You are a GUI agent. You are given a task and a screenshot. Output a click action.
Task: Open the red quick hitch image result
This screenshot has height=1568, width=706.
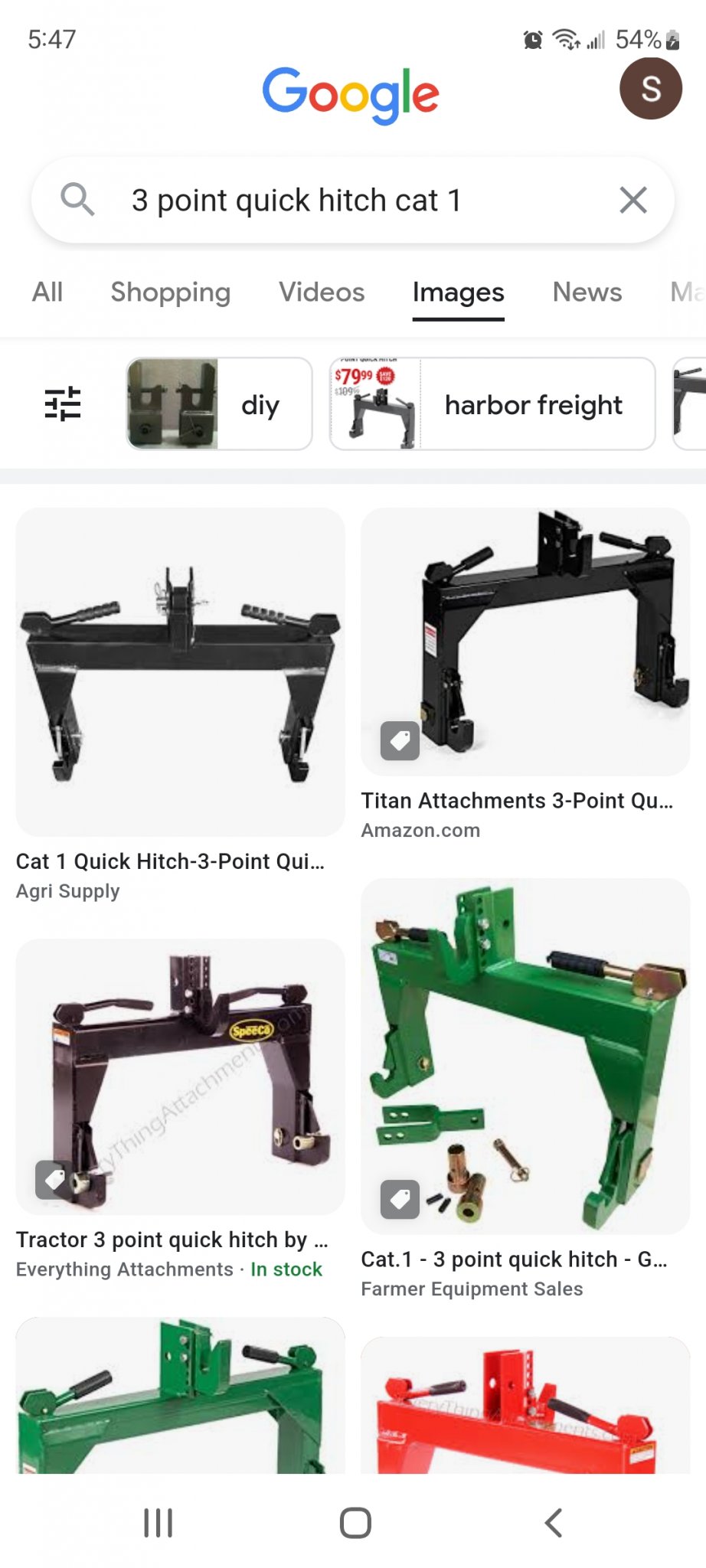525,1405
